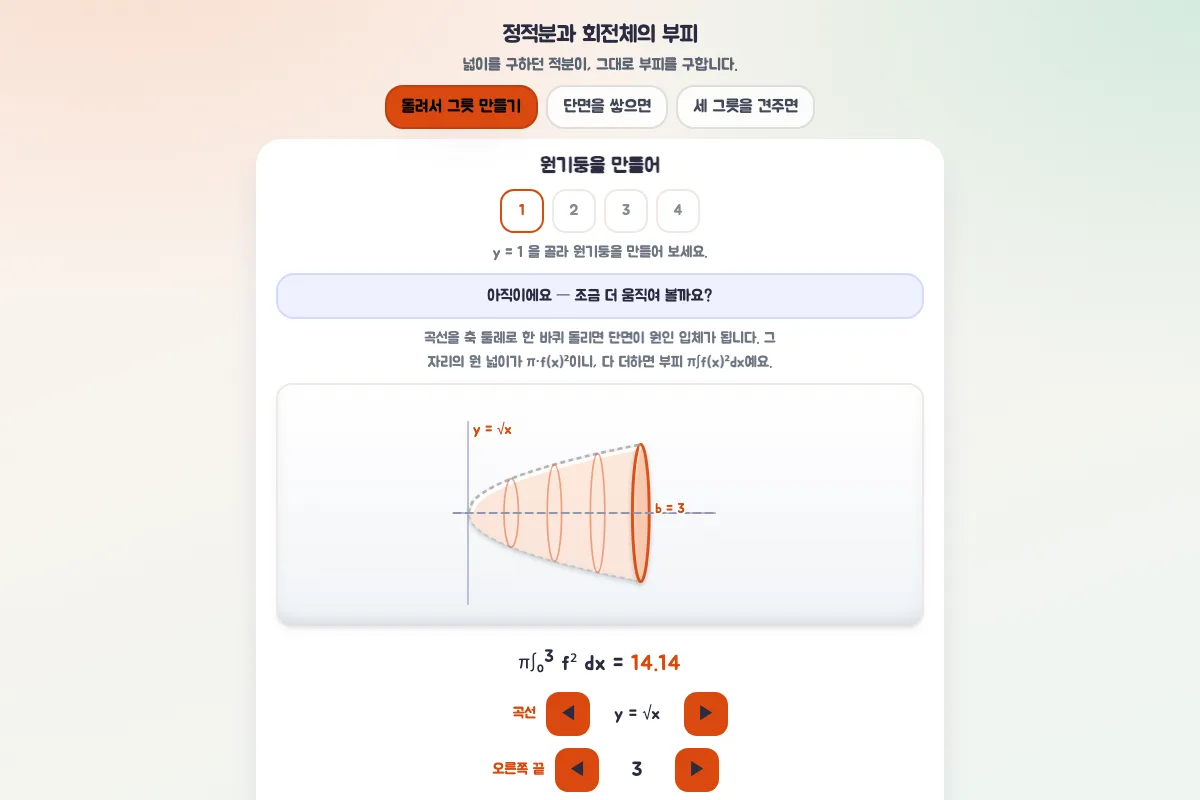Jump to step 3
Viewport: 1200px width, 800px height.
click(x=626, y=211)
